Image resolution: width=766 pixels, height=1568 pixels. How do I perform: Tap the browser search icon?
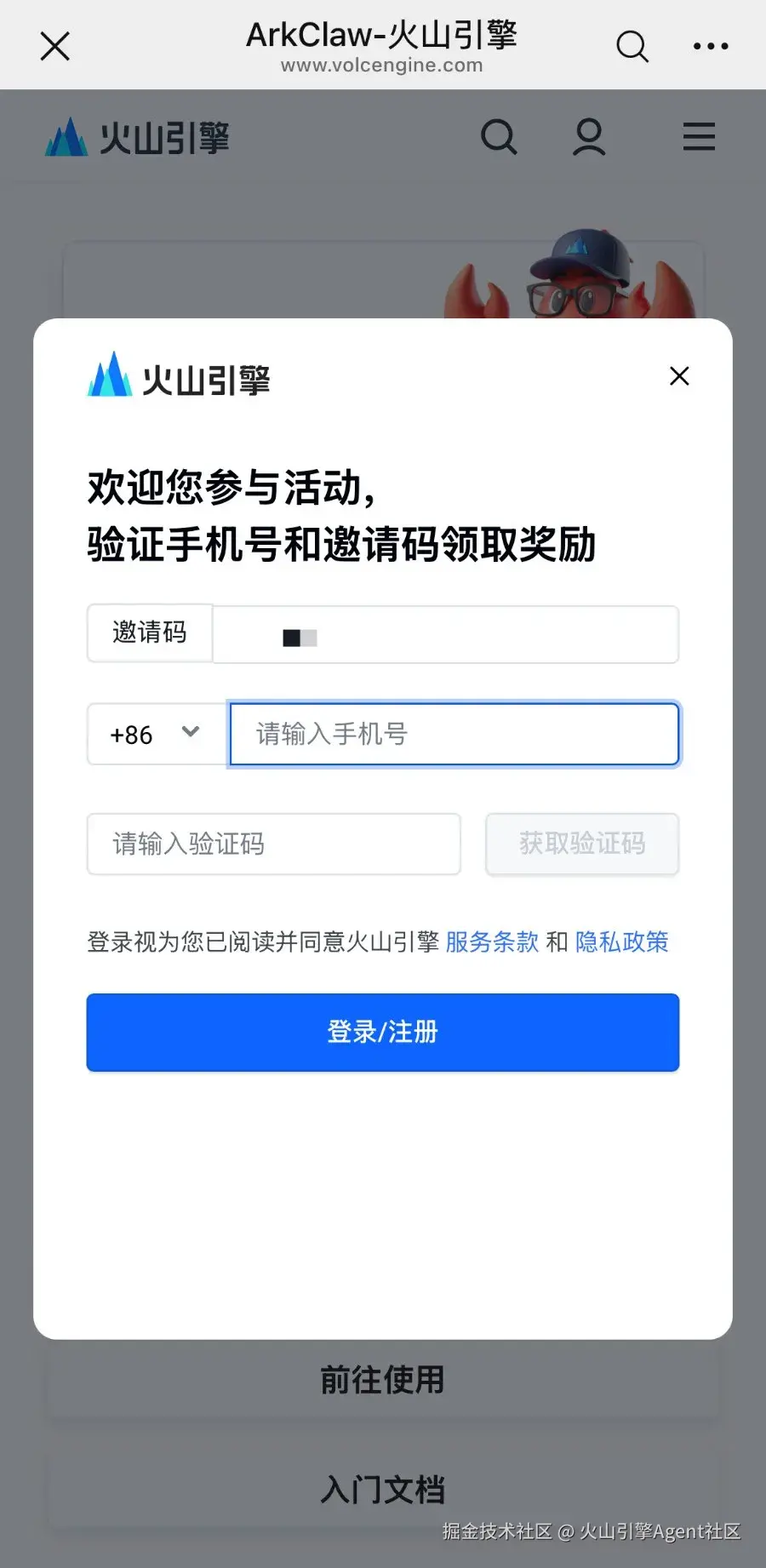pyautogui.click(x=632, y=46)
